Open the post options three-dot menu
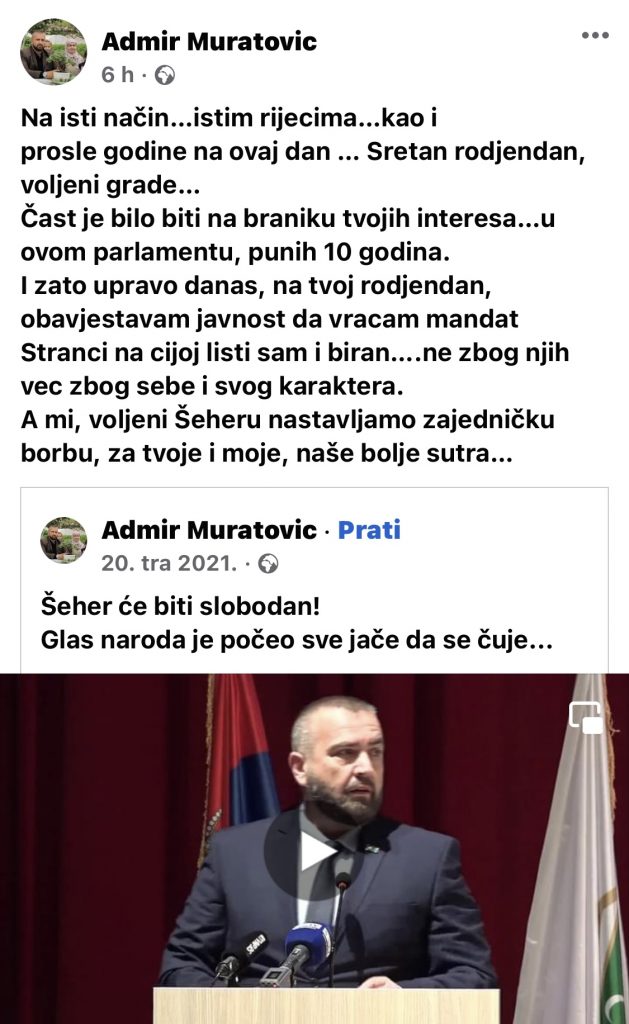629x1024 pixels. tap(595, 36)
